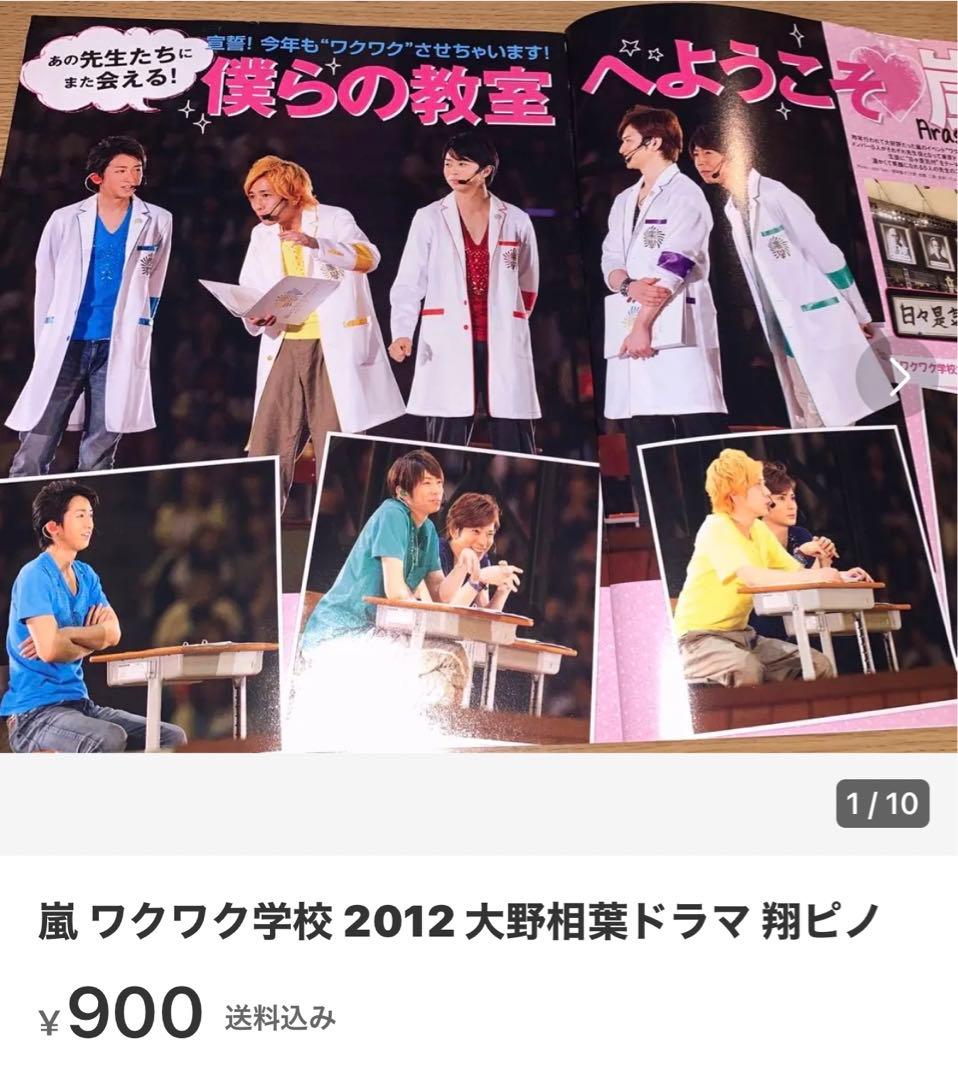Show the next product photo
The image size is (958, 1080).
point(903,378)
